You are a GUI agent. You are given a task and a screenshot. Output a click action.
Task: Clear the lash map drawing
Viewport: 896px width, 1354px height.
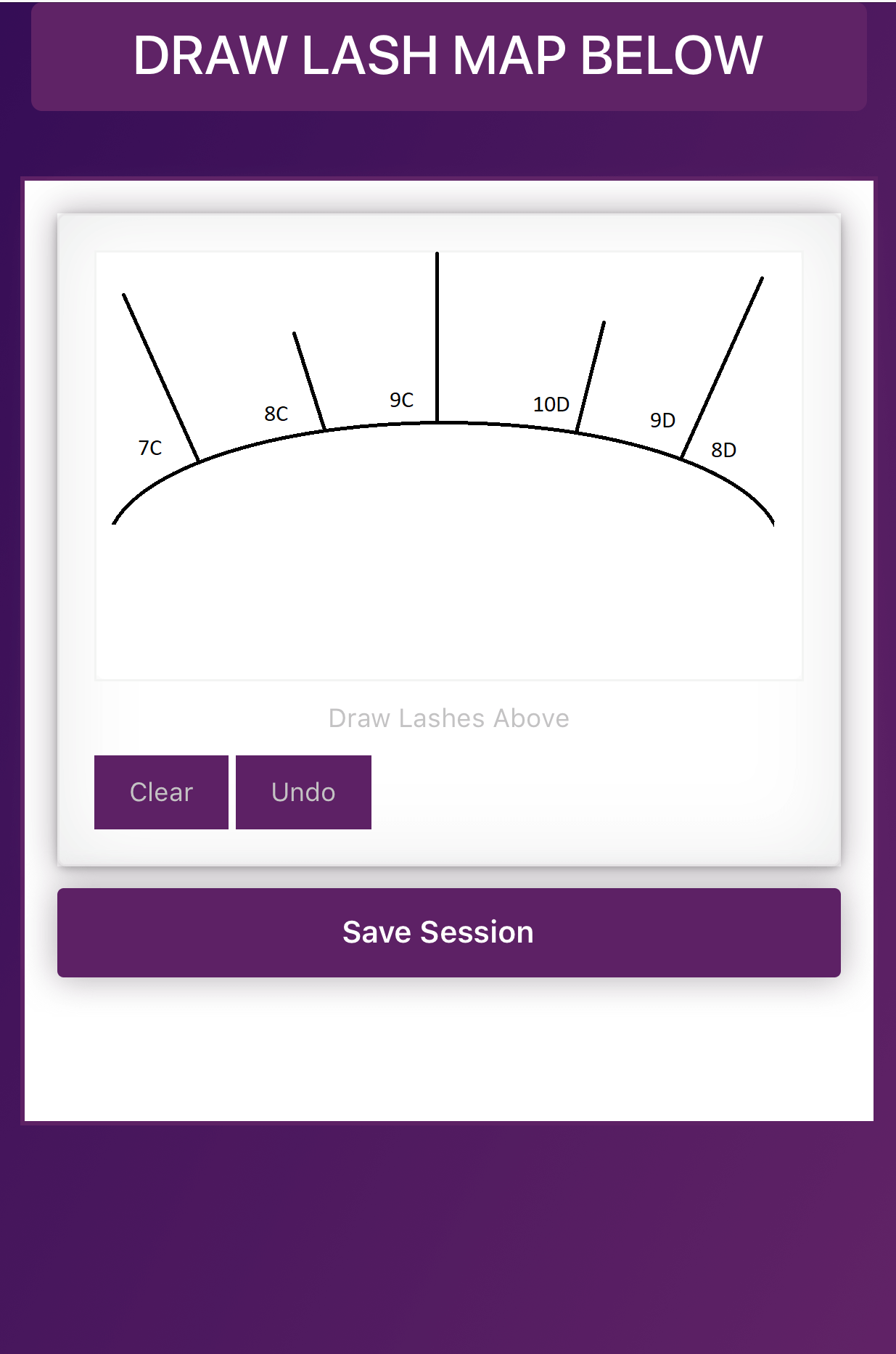[161, 792]
